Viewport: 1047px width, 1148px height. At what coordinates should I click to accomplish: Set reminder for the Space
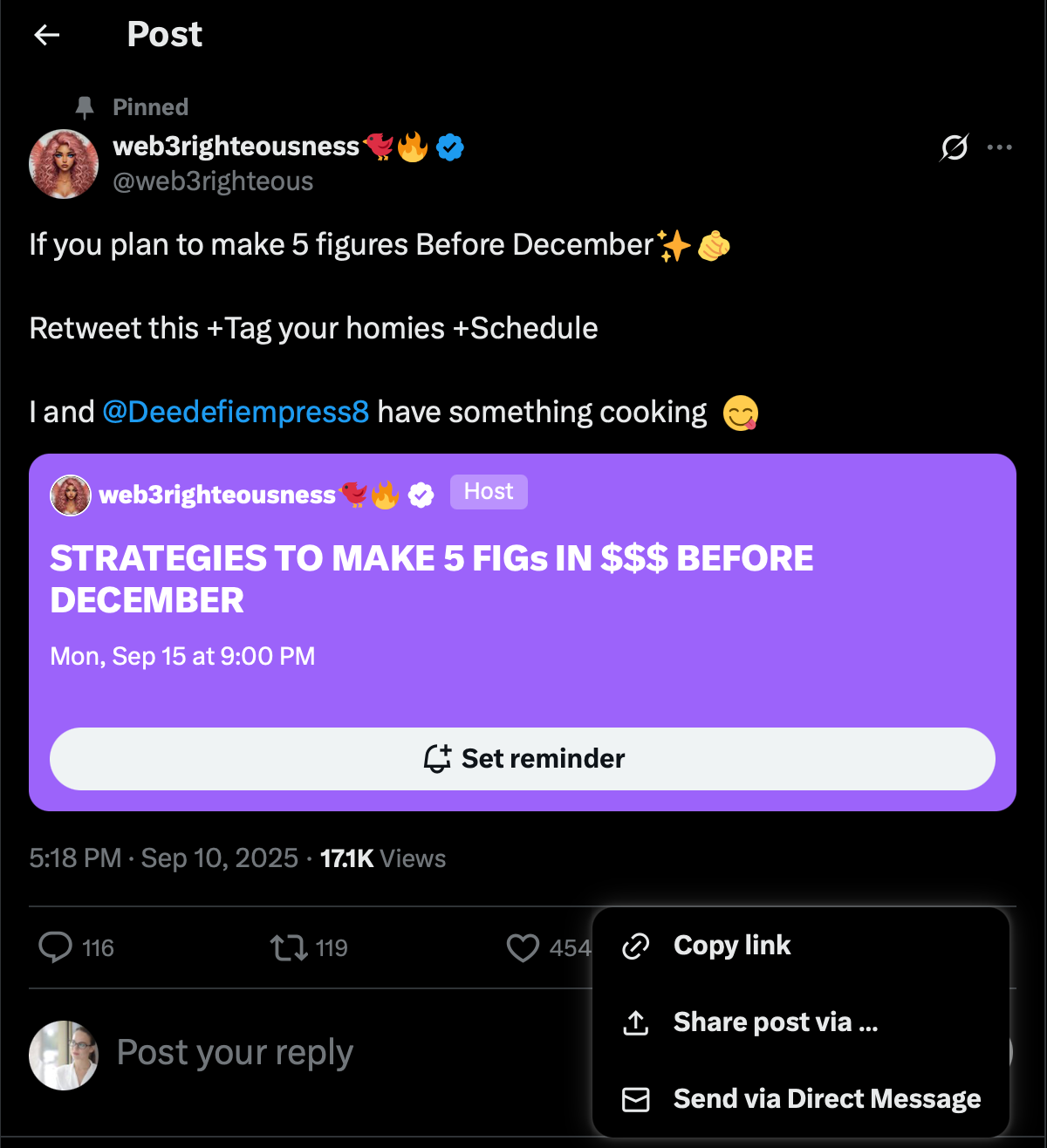coord(522,759)
